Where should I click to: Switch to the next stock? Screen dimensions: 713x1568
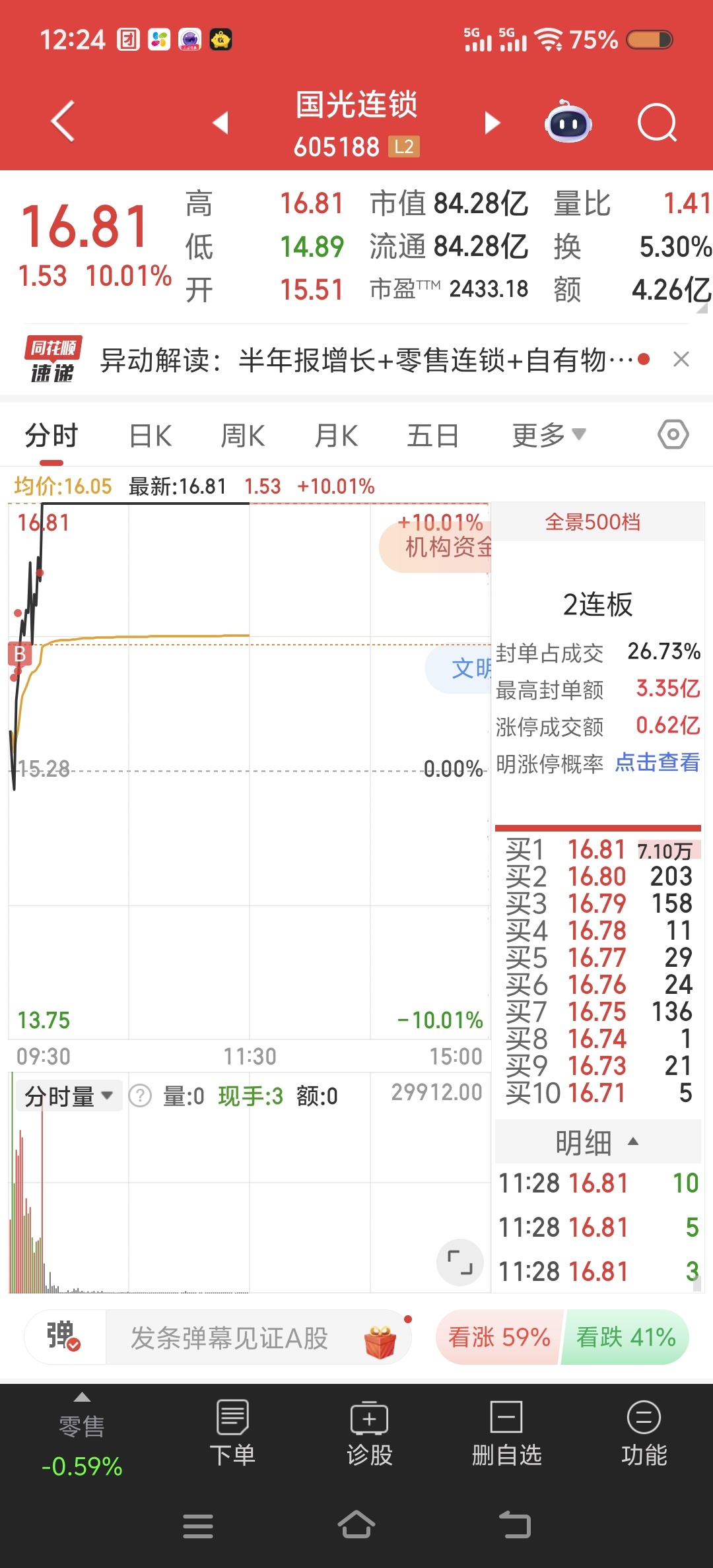point(492,122)
